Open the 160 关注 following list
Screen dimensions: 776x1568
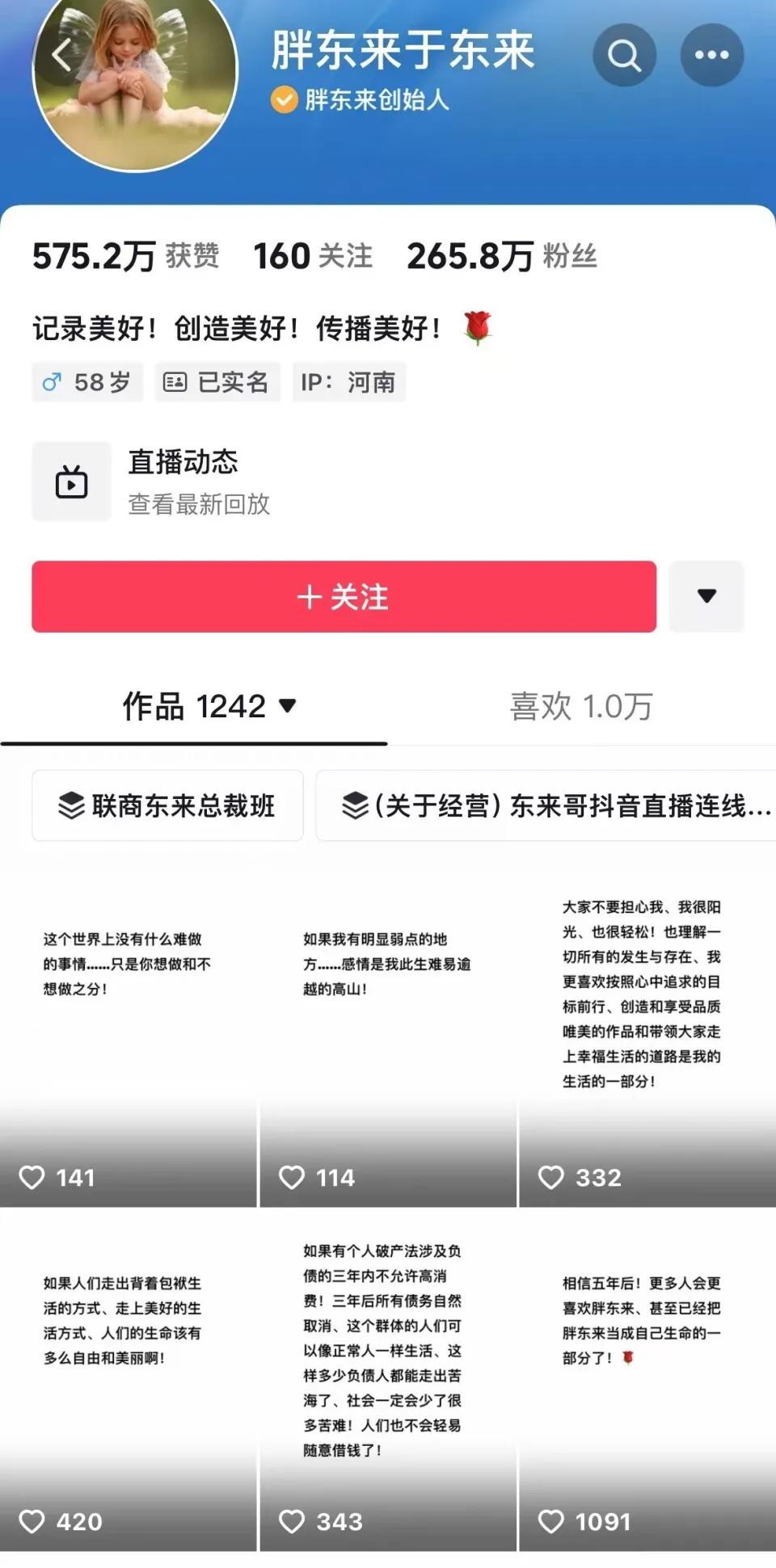[x=313, y=256]
